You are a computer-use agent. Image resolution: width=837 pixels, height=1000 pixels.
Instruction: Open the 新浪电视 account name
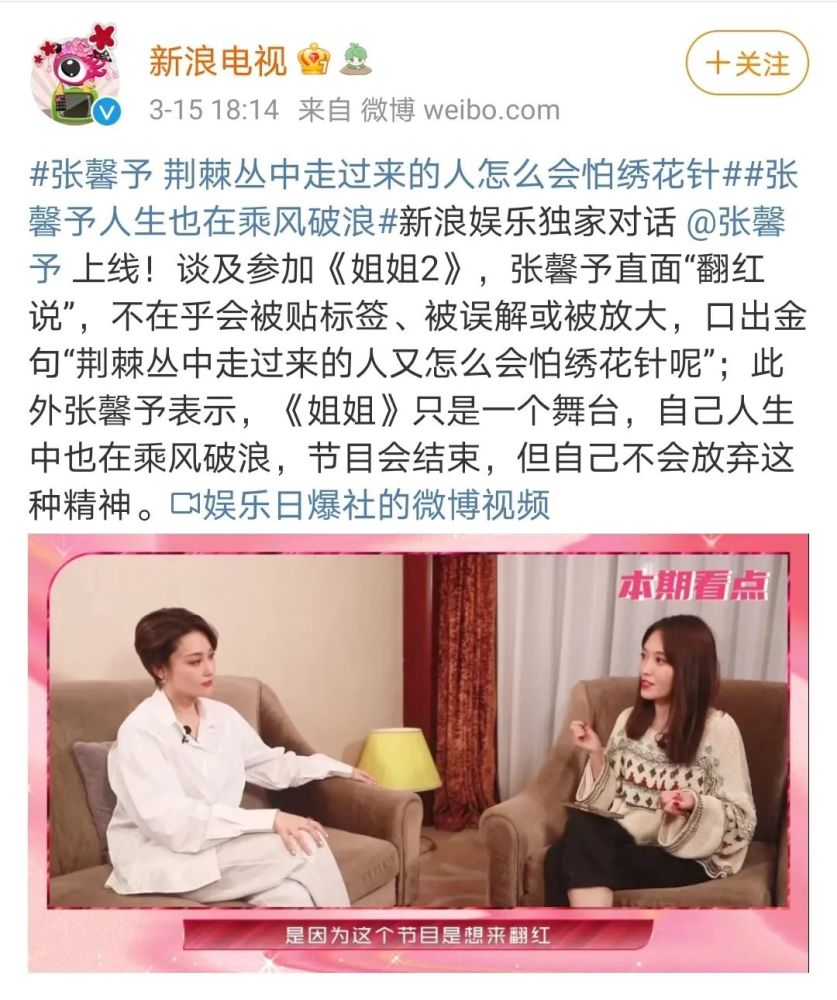[218, 61]
